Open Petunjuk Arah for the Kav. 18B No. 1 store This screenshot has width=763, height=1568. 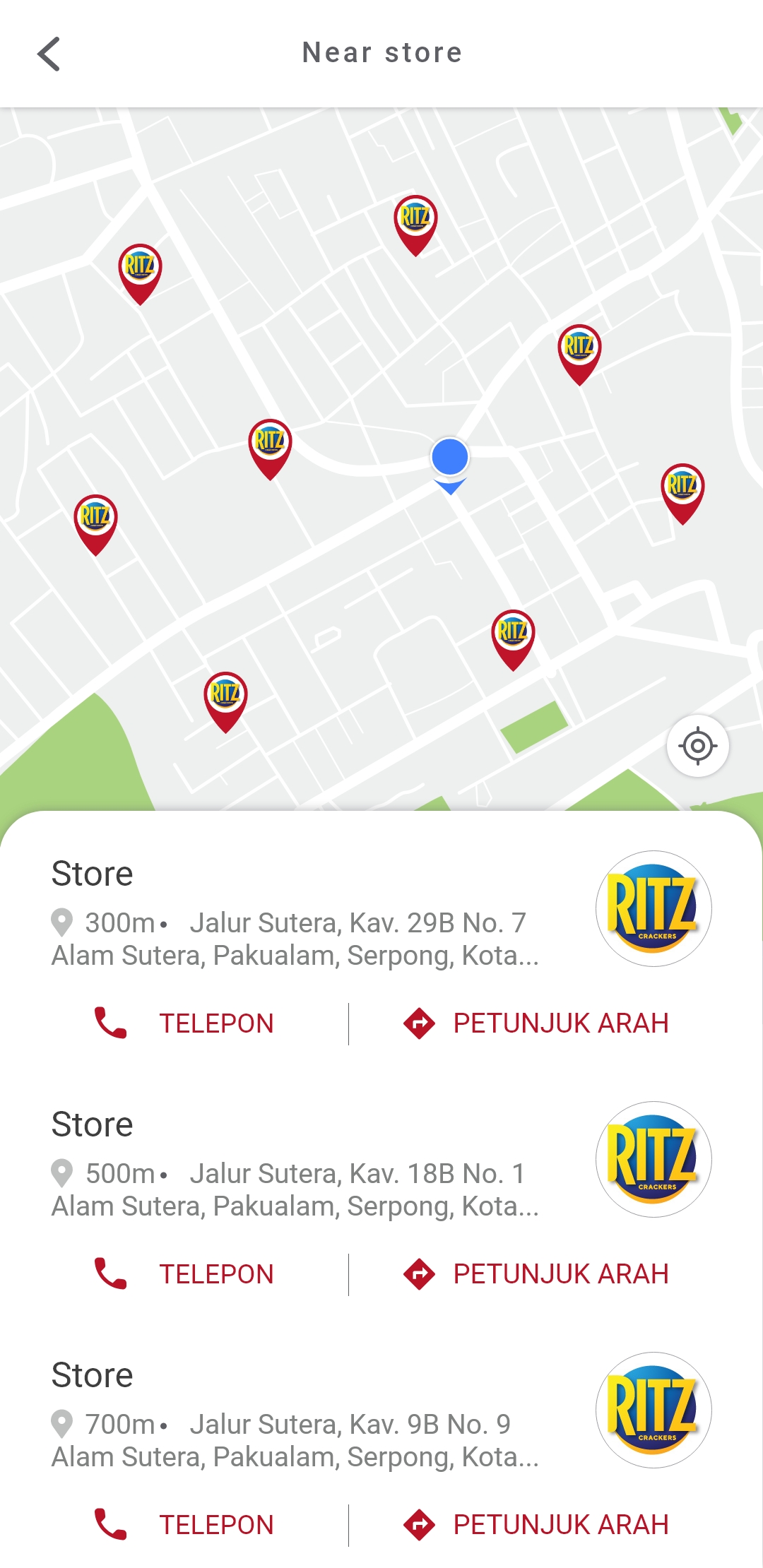coord(536,1273)
